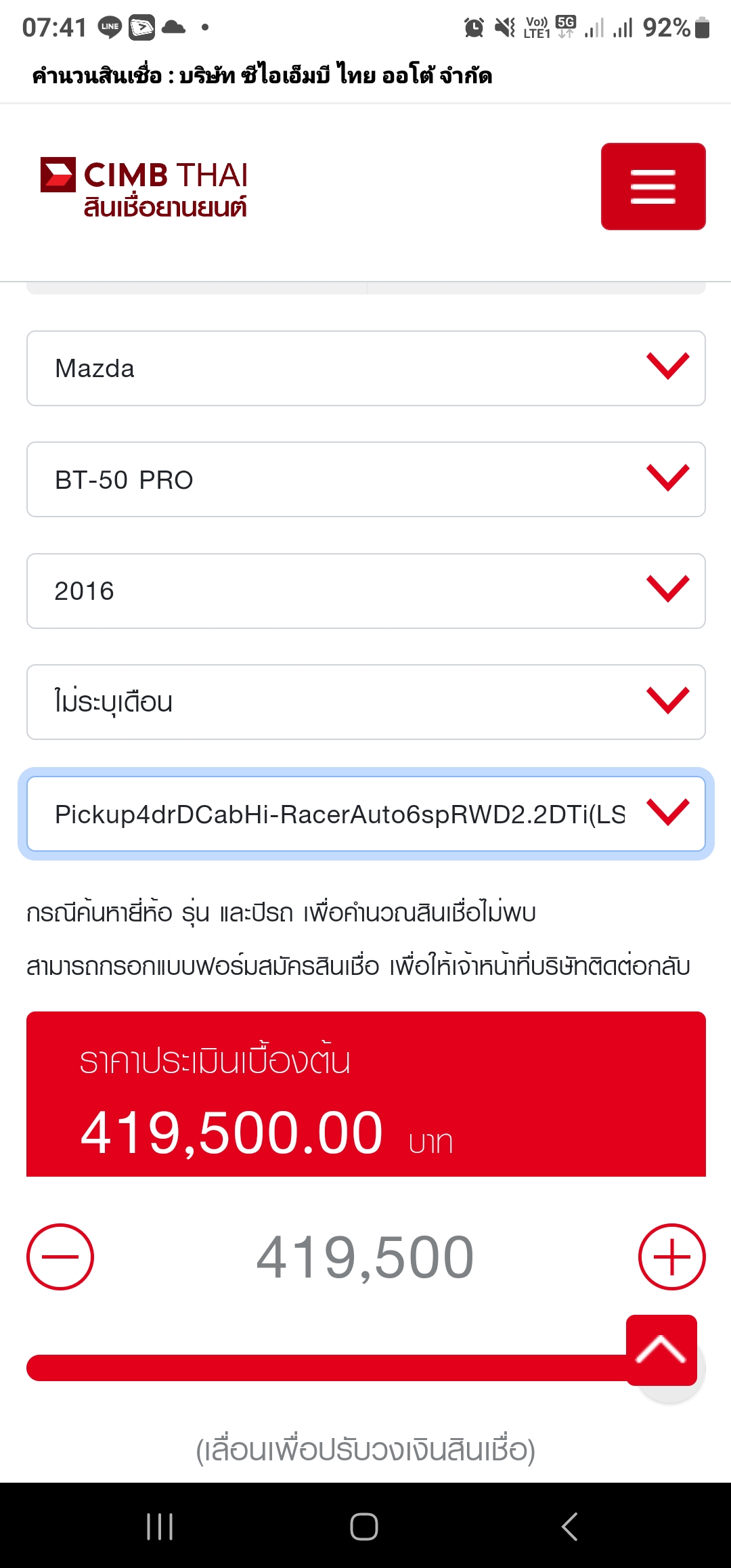Decrease the loan amount with minus button
This screenshot has width=731, height=1568.
point(60,1257)
